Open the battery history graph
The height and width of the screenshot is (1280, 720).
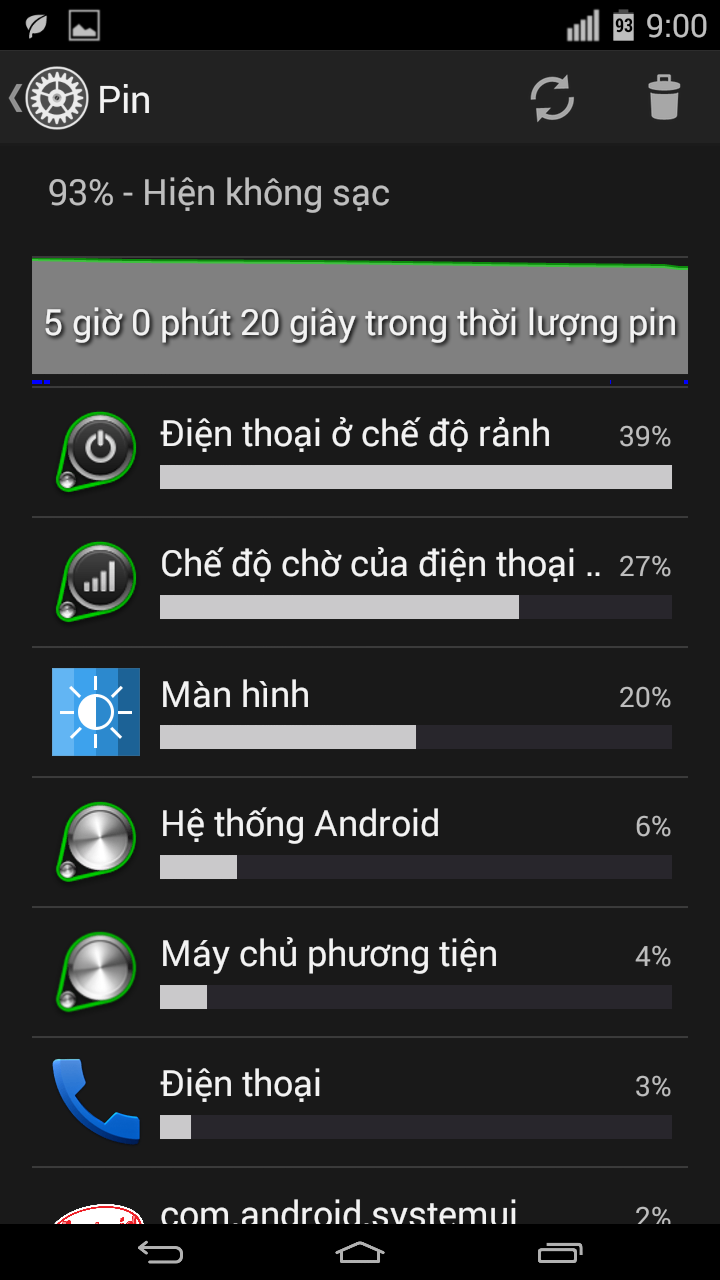coord(360,318)
